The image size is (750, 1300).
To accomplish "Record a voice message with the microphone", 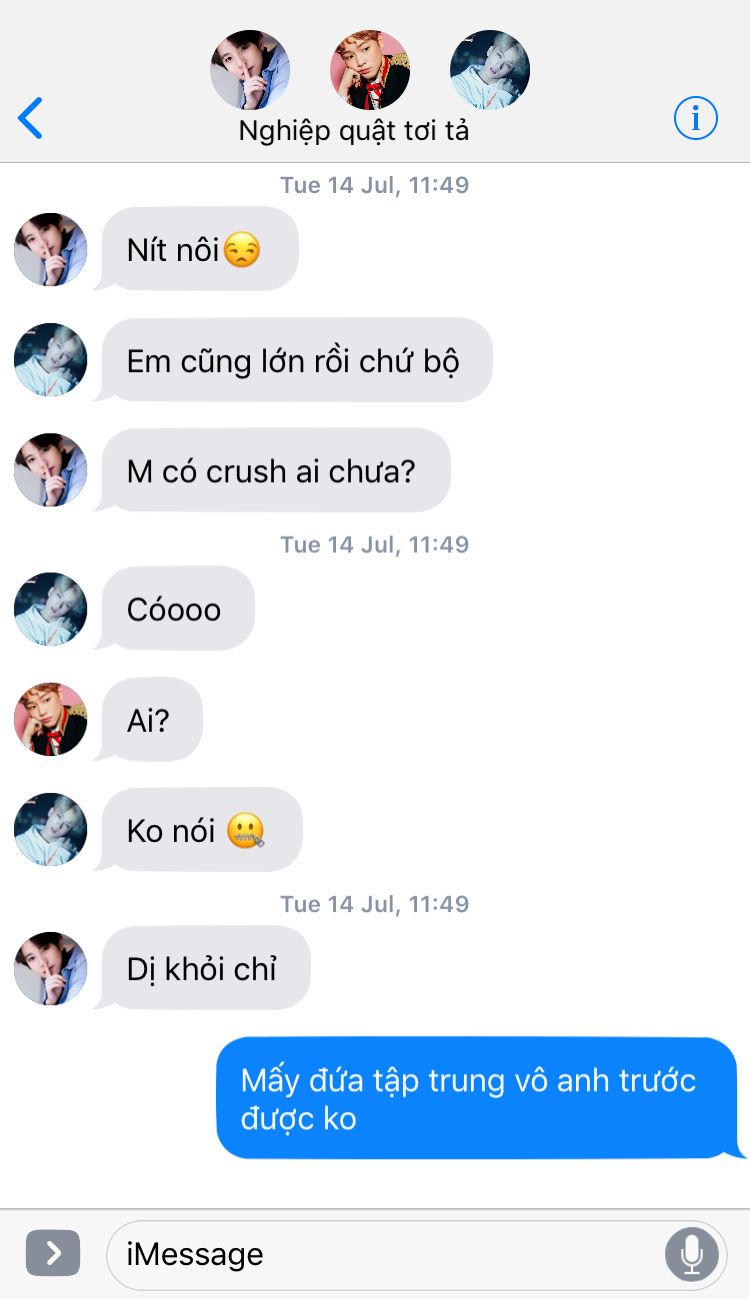I will [692, 1254].
